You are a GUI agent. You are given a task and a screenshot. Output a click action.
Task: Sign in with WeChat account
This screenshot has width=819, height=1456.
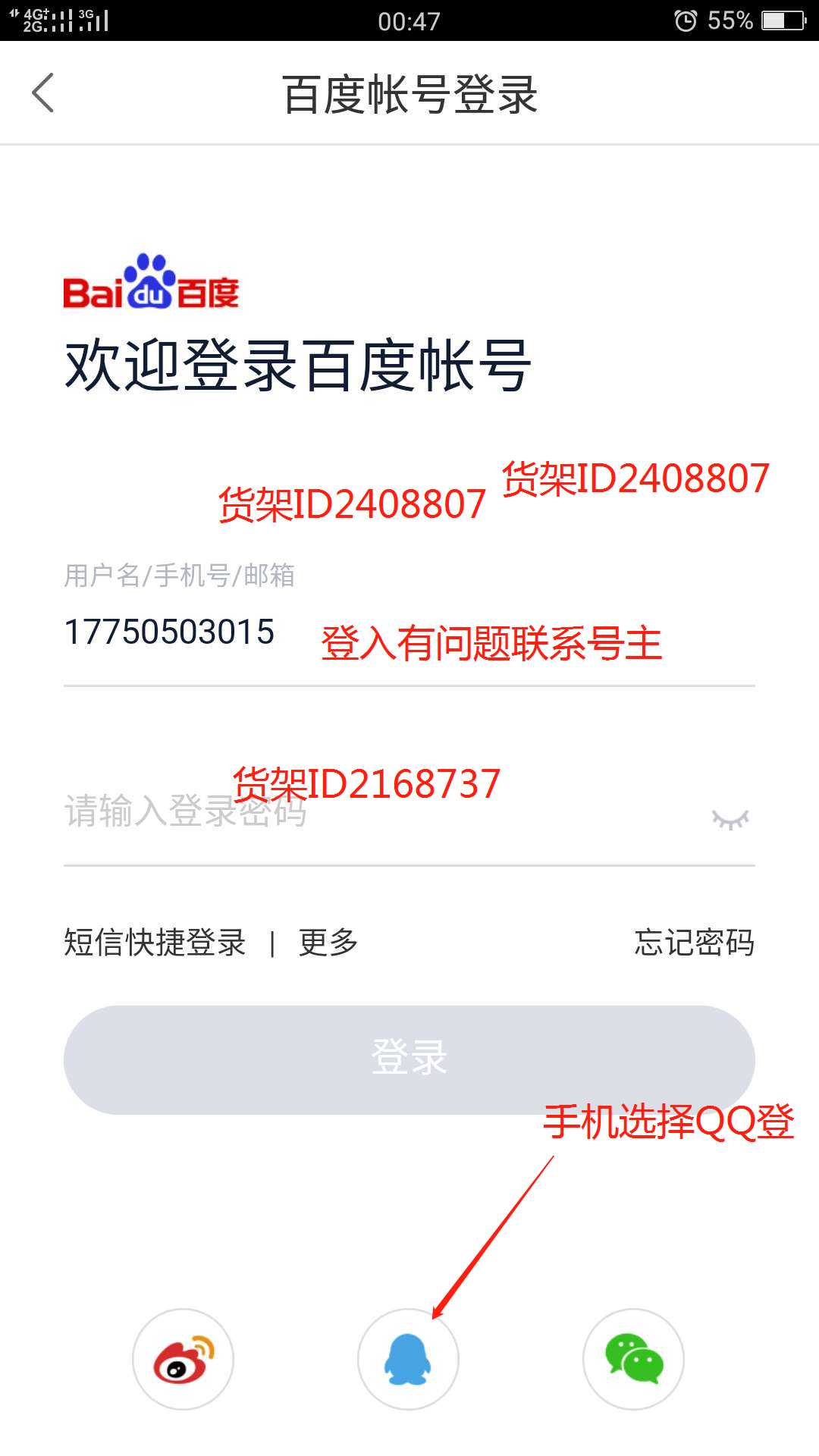pyautogui.click(x=633, y=1359)
